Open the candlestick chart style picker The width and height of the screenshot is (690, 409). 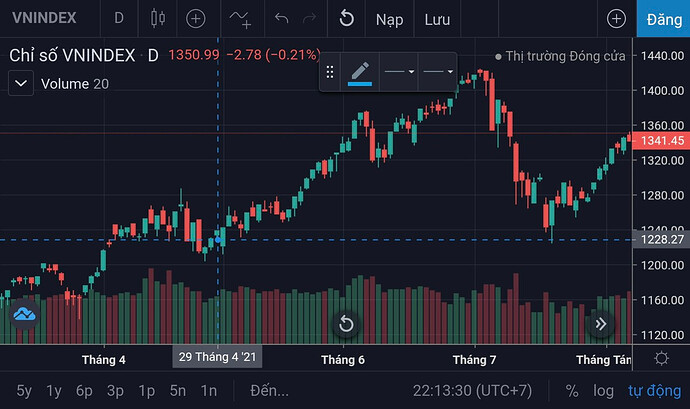click(x=156, y=18)
